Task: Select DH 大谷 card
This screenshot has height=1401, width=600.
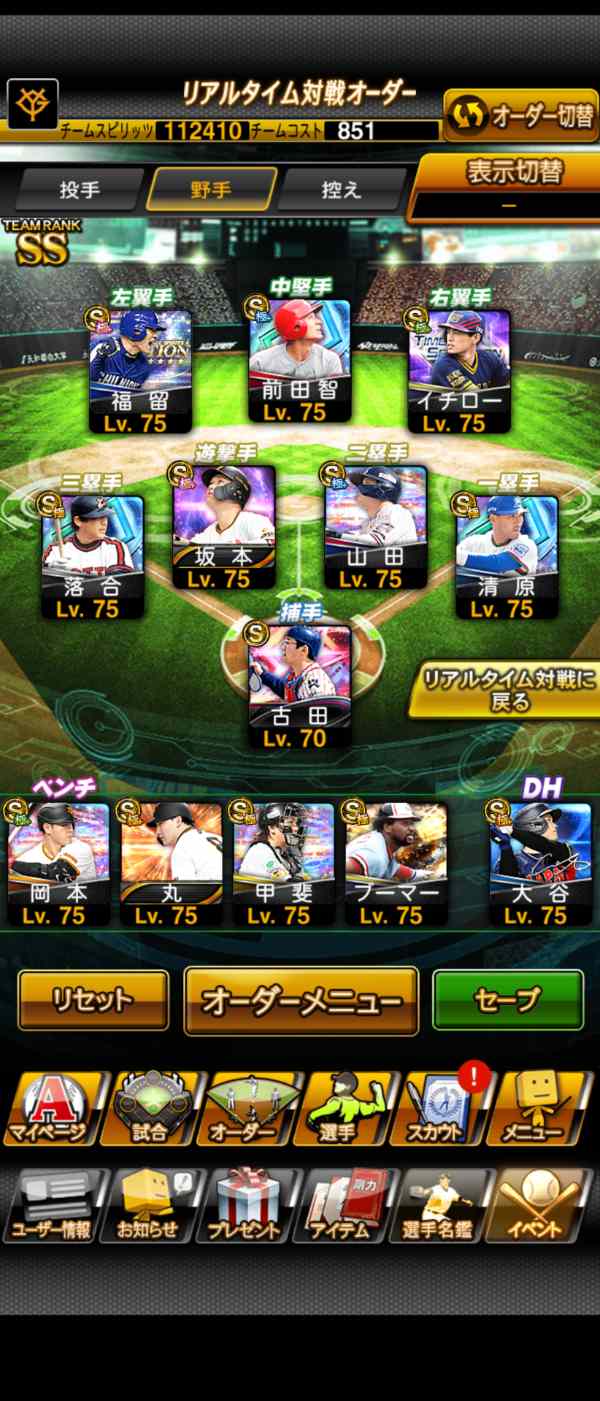Action: (x=540, y=862)
